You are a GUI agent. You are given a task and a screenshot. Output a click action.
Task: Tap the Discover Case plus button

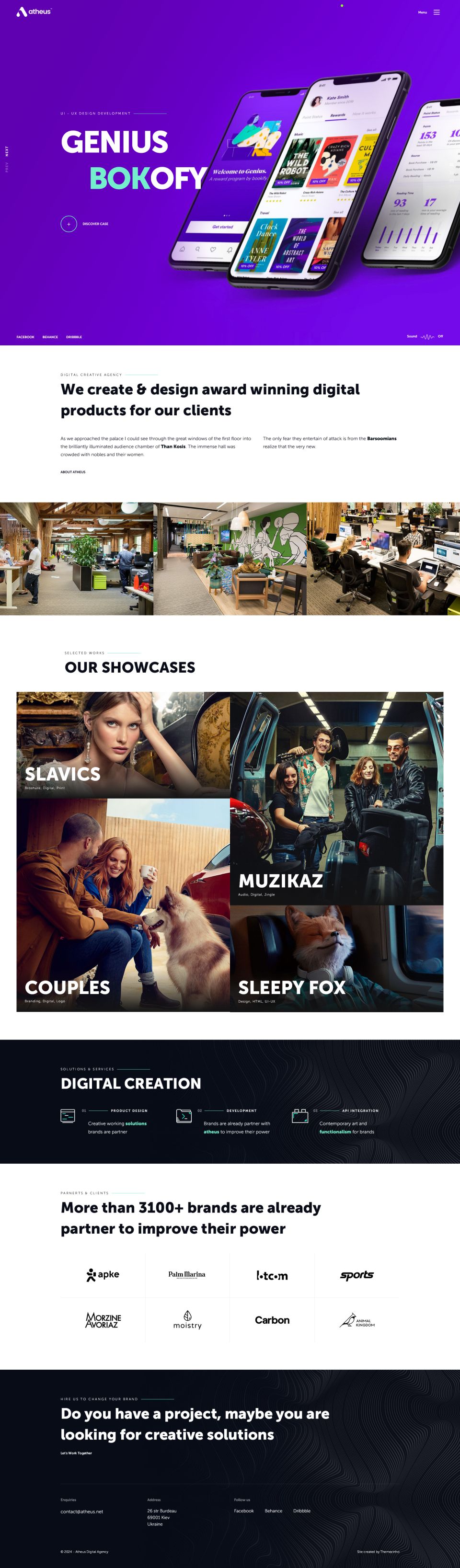tap(69, 224)
